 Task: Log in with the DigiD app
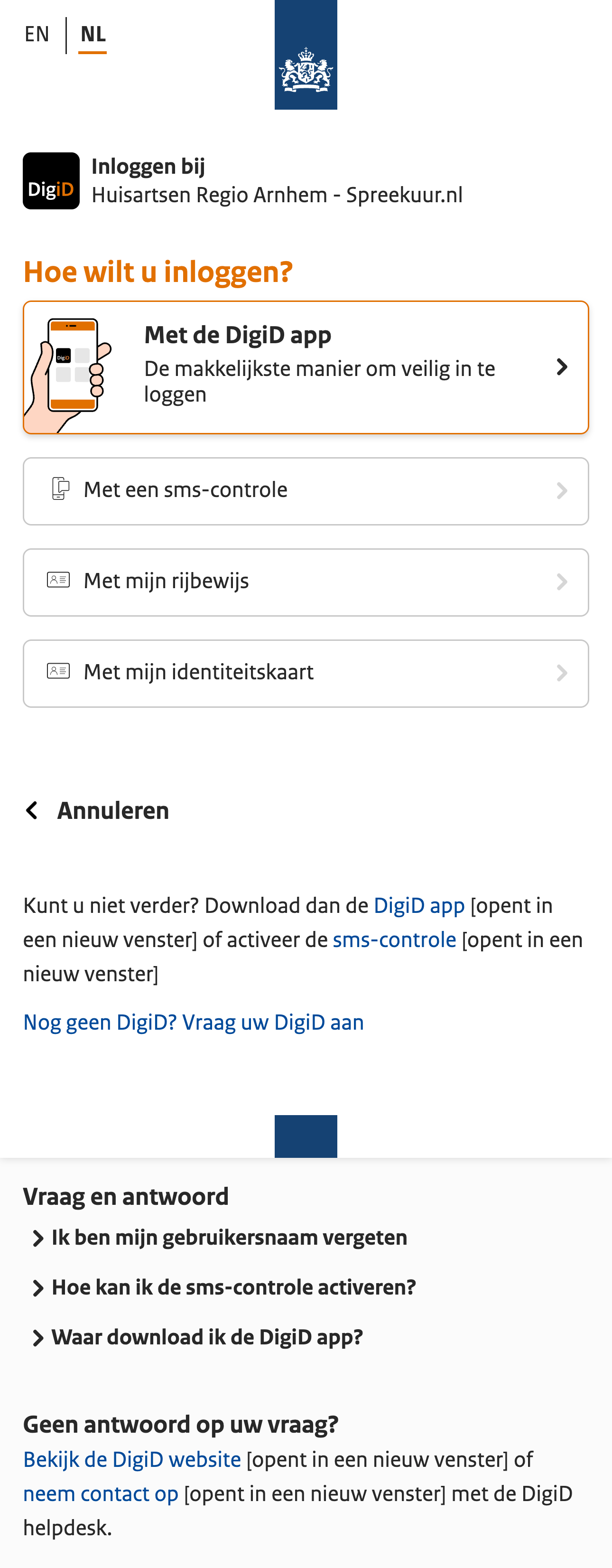pyautogui.click(x=306, y=367)
